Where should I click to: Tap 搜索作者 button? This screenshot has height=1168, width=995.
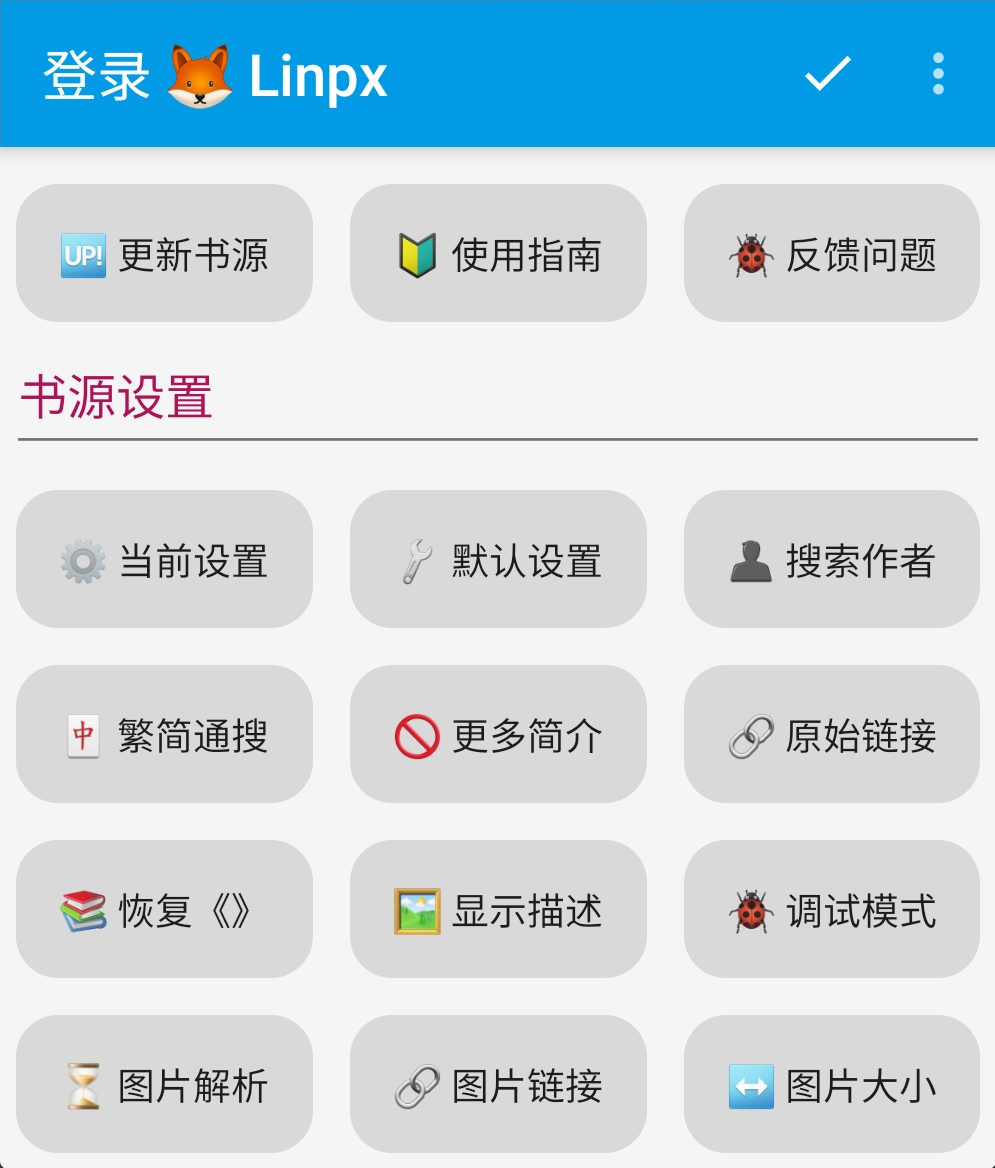pyautogui.click(x=832, y=559)
